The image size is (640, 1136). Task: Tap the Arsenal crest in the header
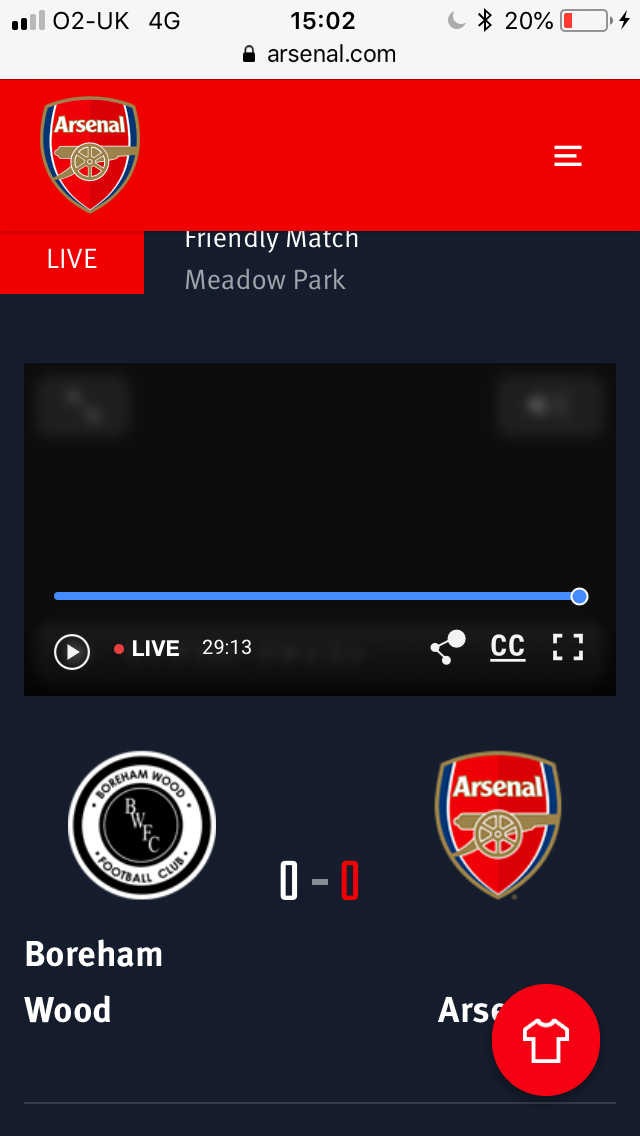89,153
